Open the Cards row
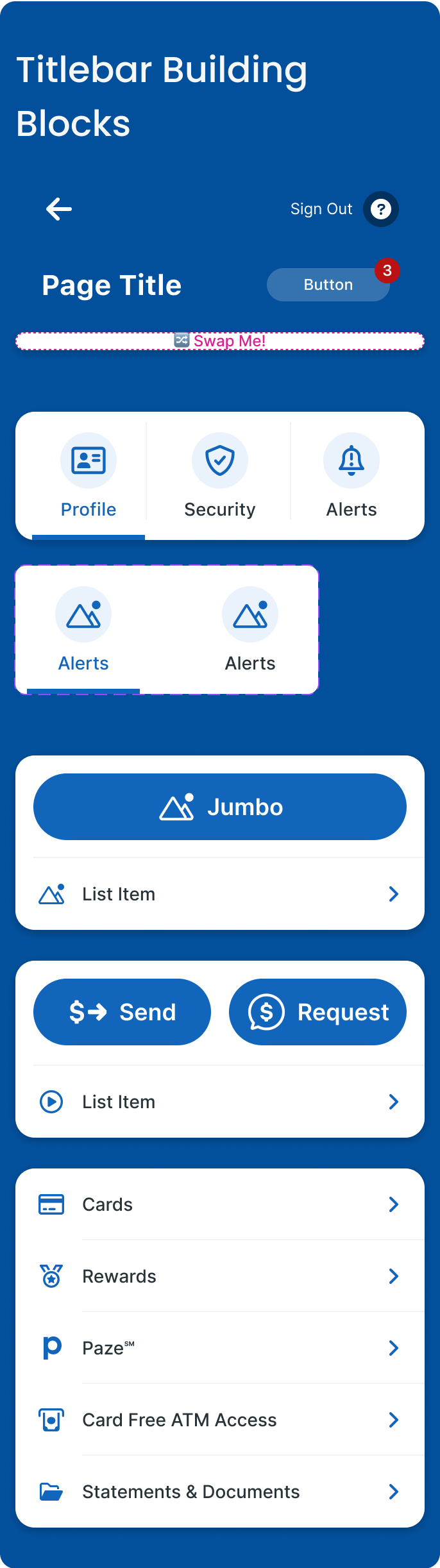The height and width of the screenshot is (1568, 440). (220, 1204)
